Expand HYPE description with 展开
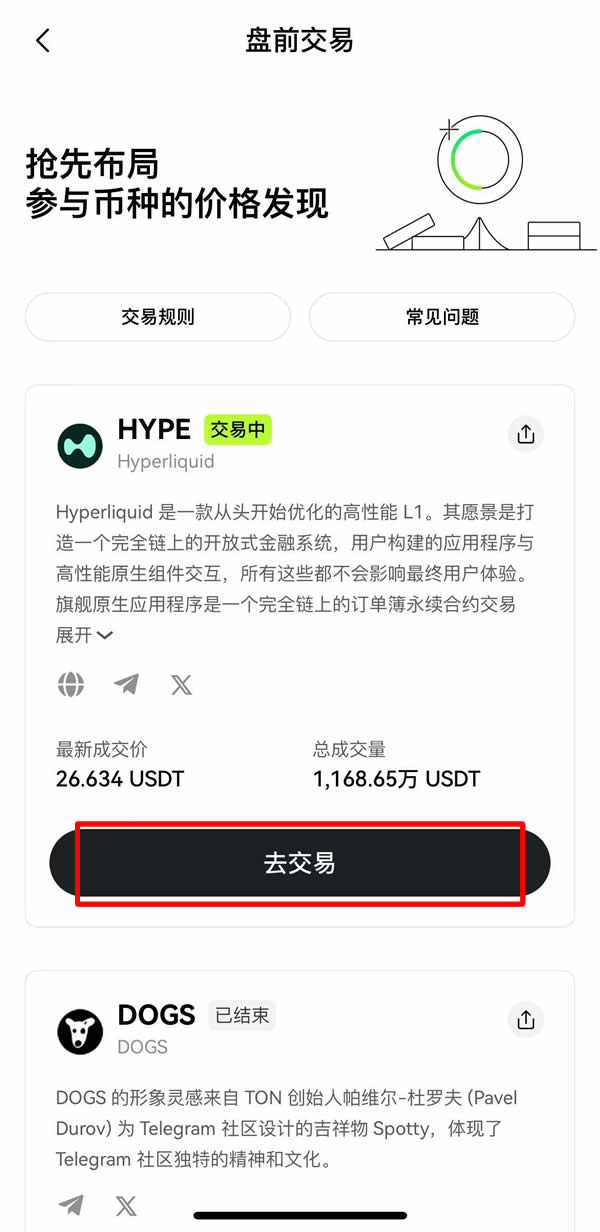Viewport: 600px width, 1232px height. click(x=84, y=634)
